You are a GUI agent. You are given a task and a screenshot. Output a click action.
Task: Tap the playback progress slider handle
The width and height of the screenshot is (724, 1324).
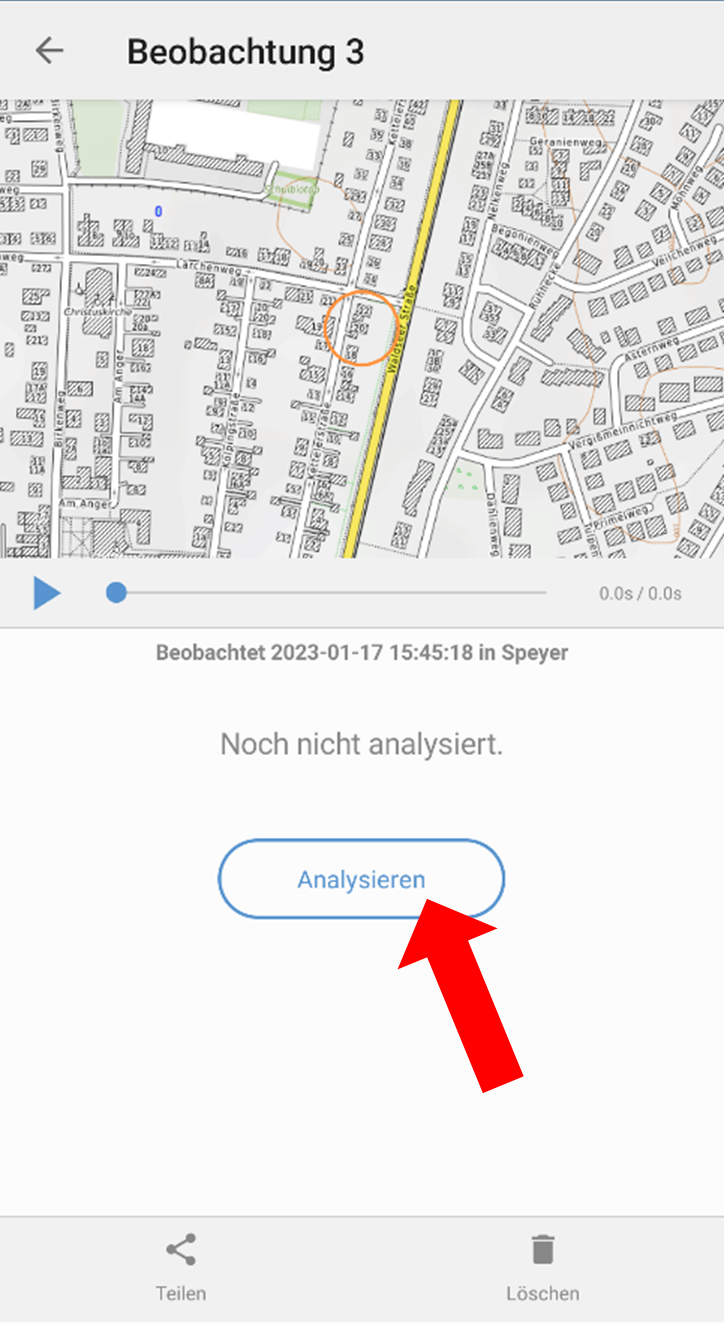pos(117,593)
